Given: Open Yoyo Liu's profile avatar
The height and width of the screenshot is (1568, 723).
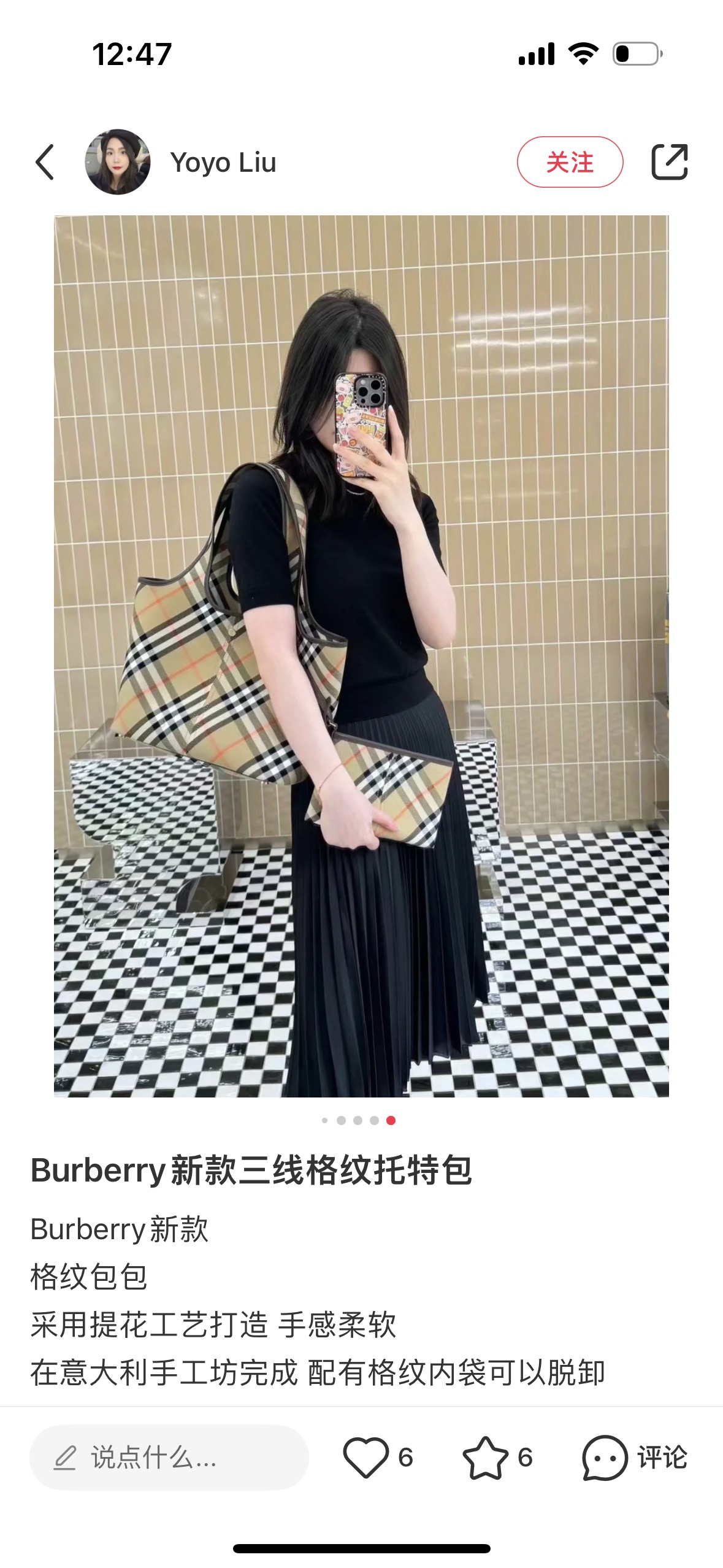Looking at the screenshot, I should (117, 162).
